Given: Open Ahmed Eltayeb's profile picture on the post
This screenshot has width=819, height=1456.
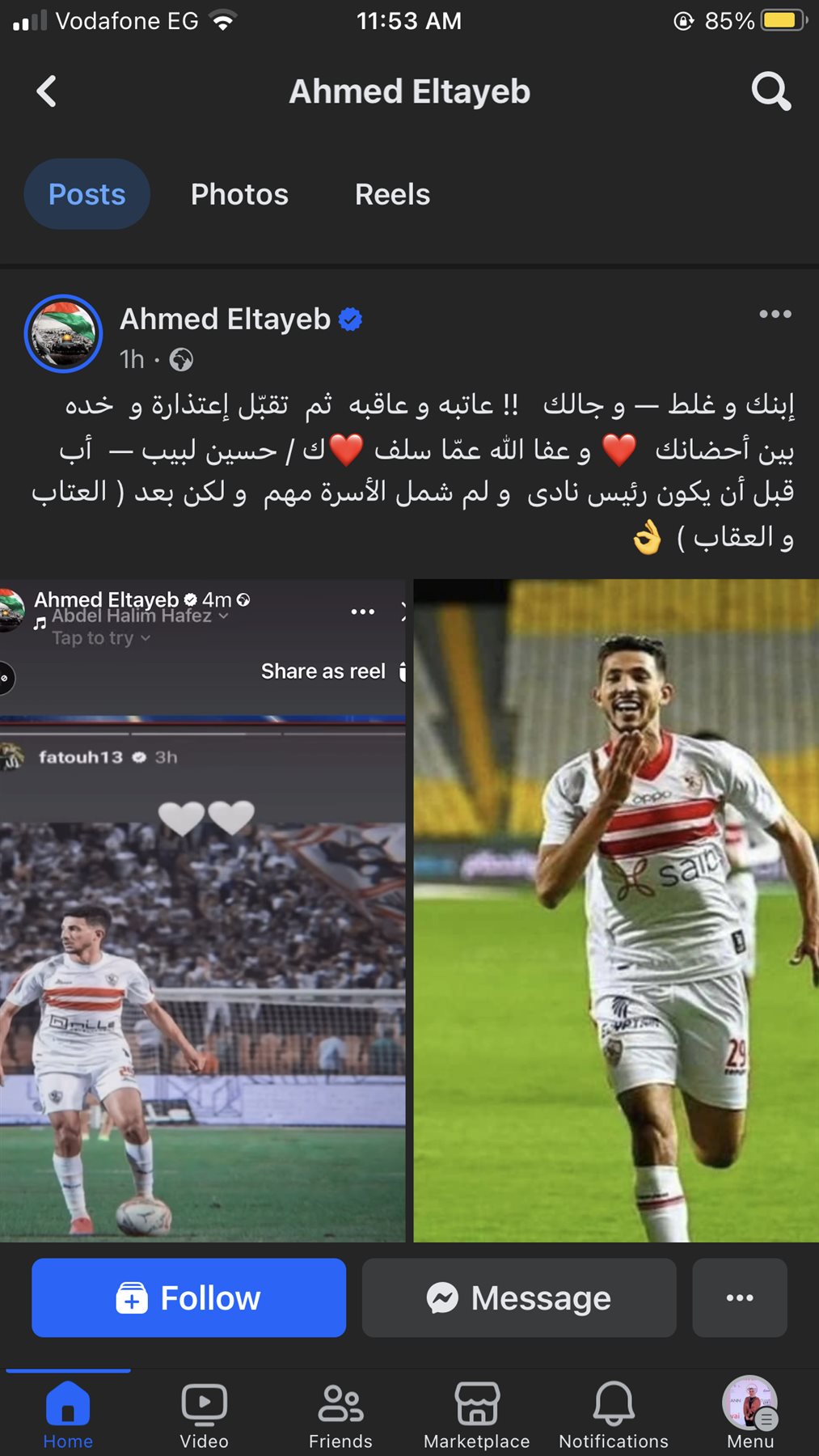Looking at the screenshot, I should point(63,333).
